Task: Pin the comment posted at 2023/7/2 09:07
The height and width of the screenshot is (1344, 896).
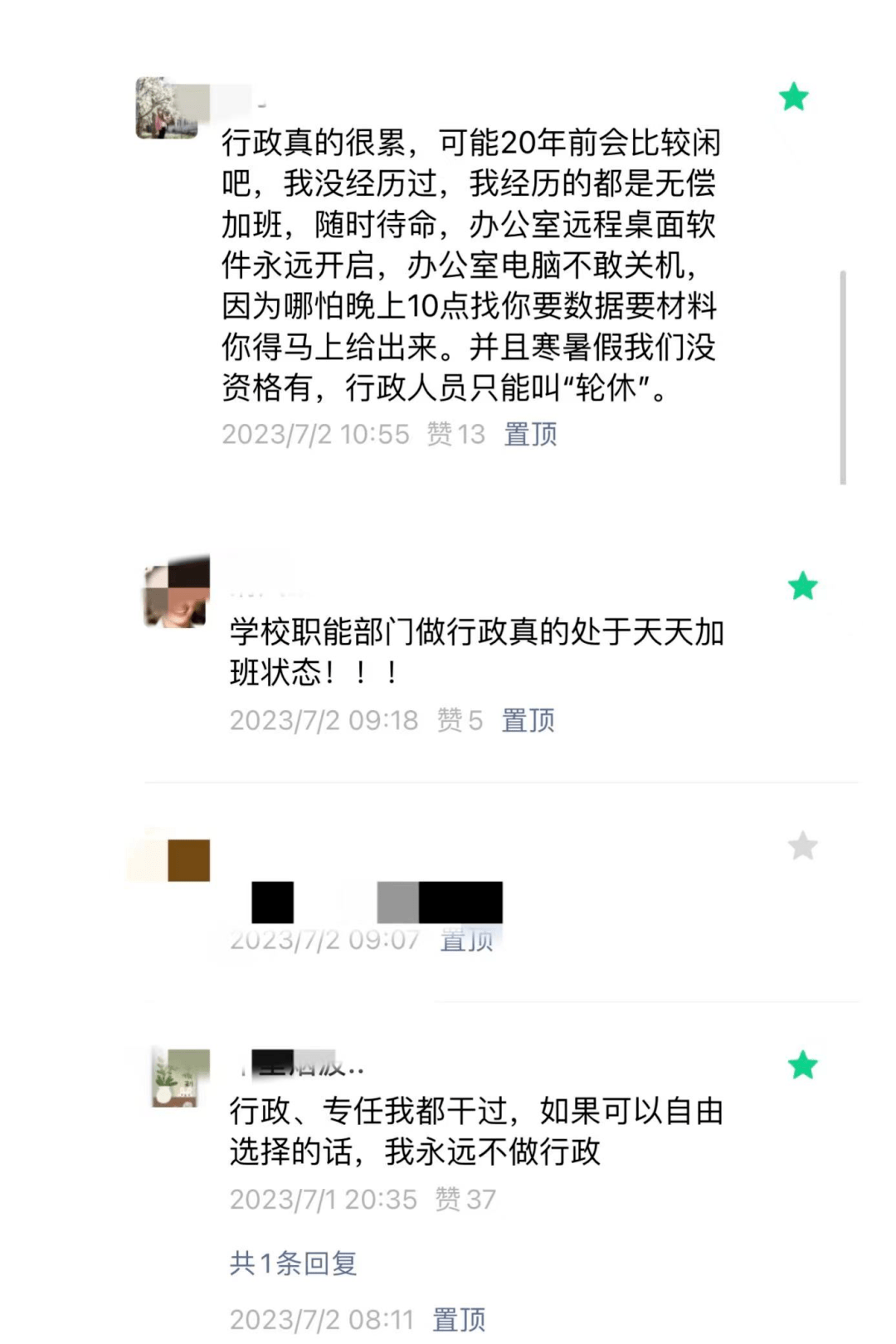Action: click(467, 940)
